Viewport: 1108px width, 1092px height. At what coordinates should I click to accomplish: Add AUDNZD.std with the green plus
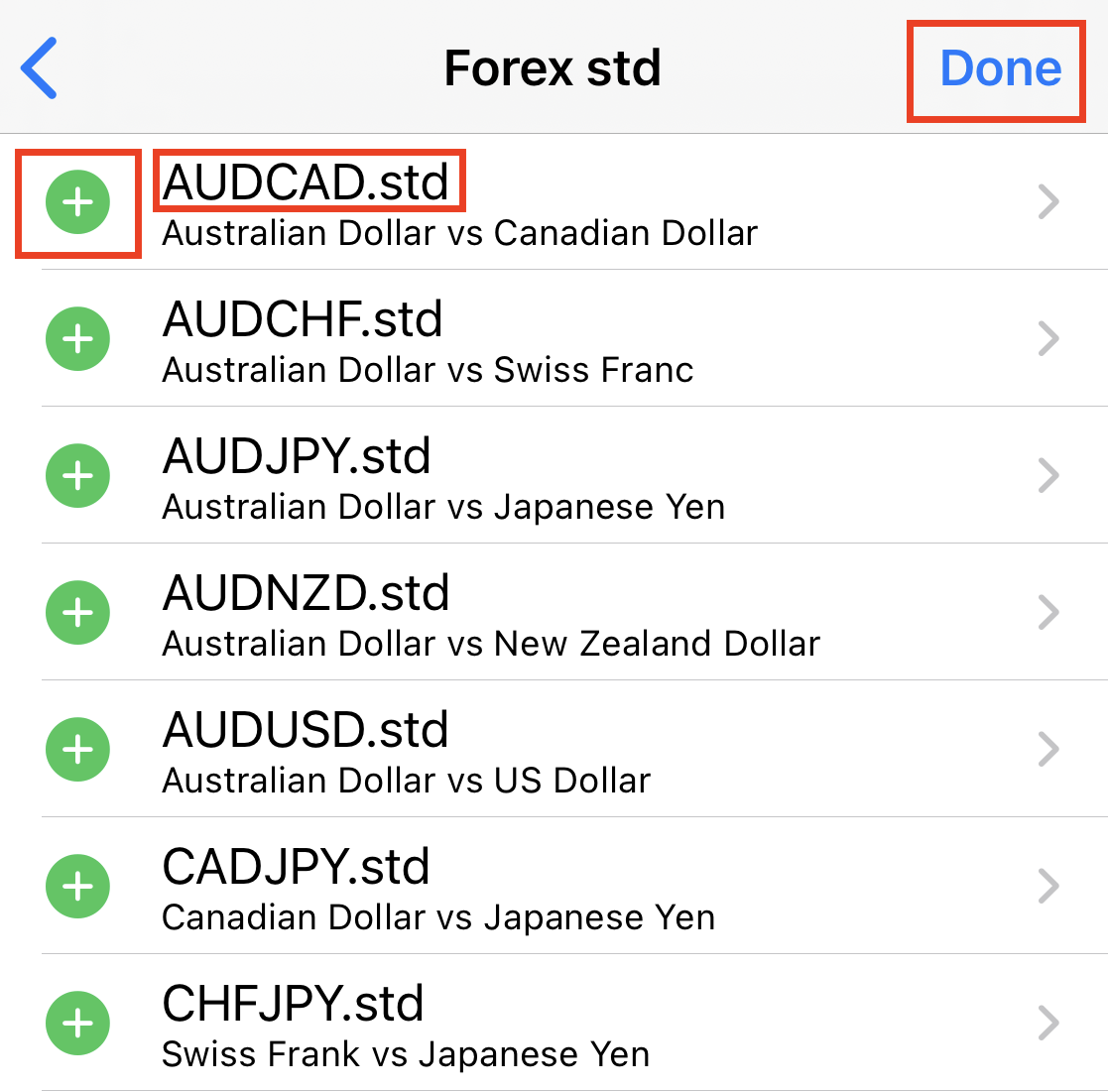[77, 613]
